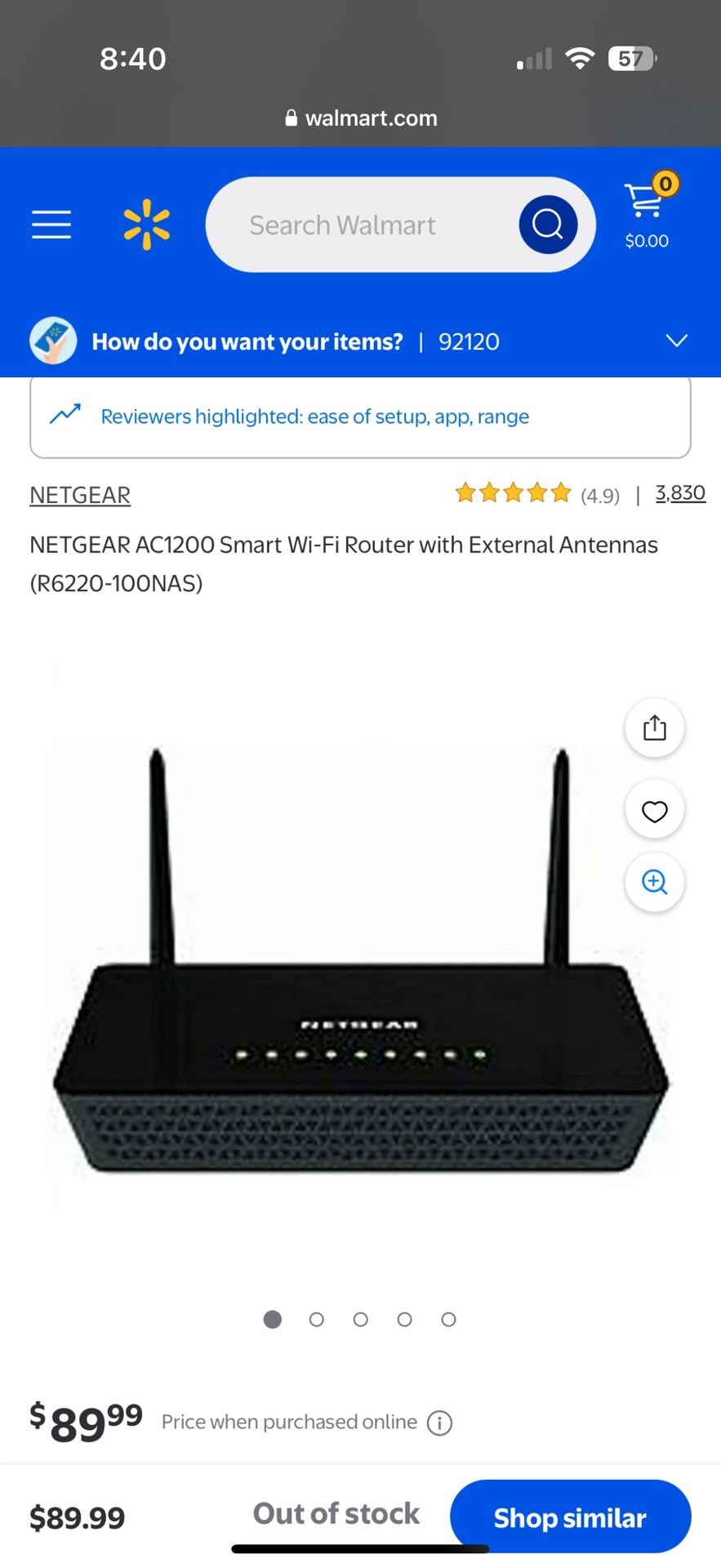Expand the How do you want your items bar
Viewport: 721px width, 1568px height.
pyautogui.click(x=676, y=341)
